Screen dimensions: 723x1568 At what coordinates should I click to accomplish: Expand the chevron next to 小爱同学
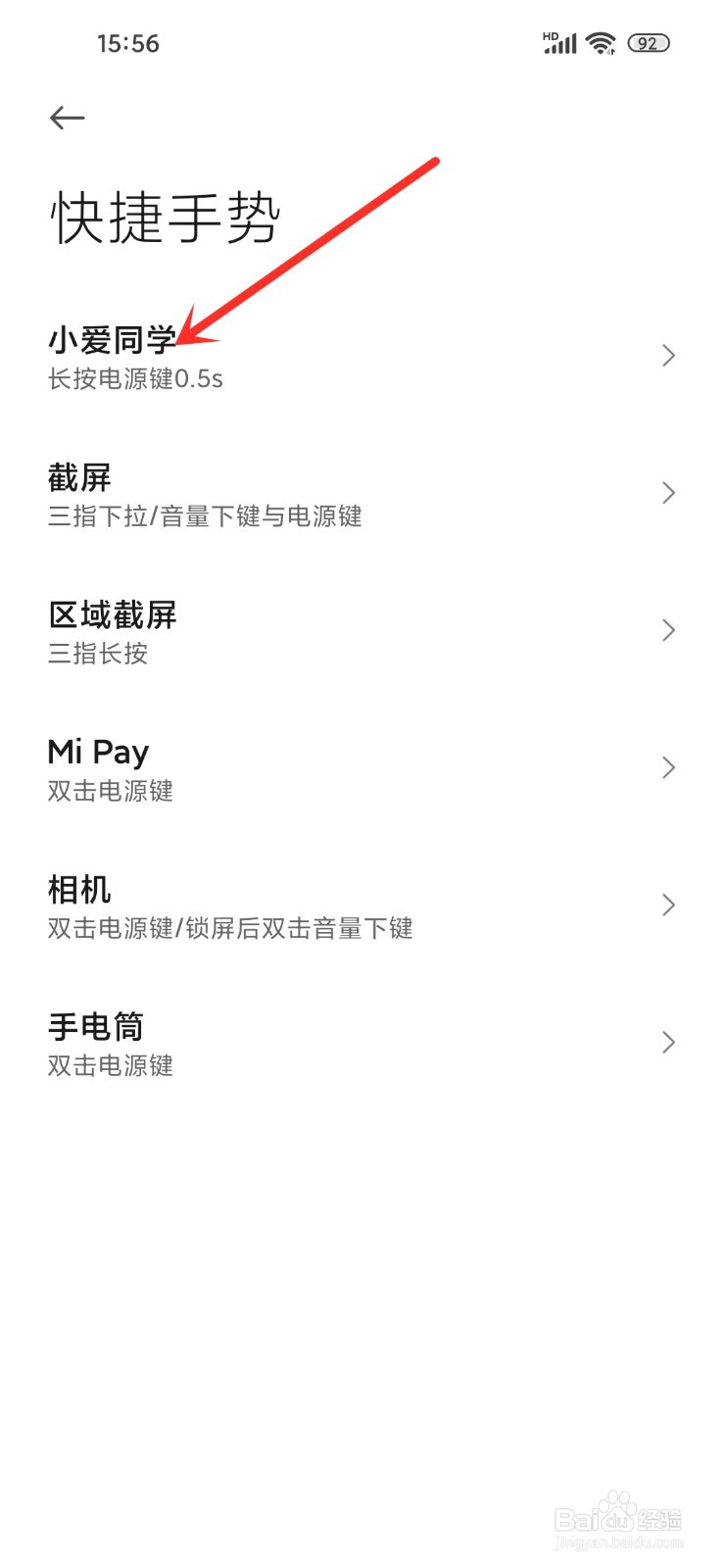(x=667, y=355)
